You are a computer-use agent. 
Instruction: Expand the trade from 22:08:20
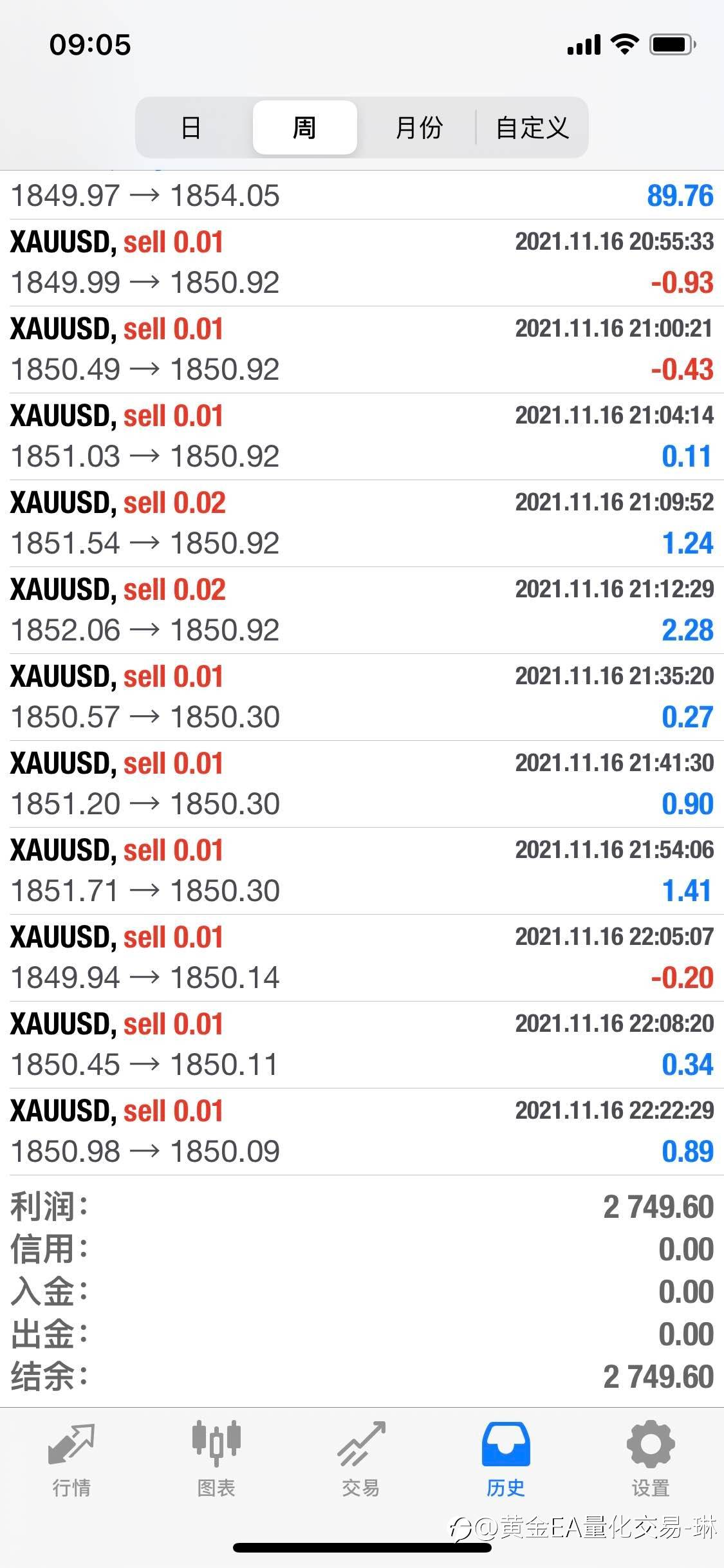pyautogui.click(x=362, y=1045)
